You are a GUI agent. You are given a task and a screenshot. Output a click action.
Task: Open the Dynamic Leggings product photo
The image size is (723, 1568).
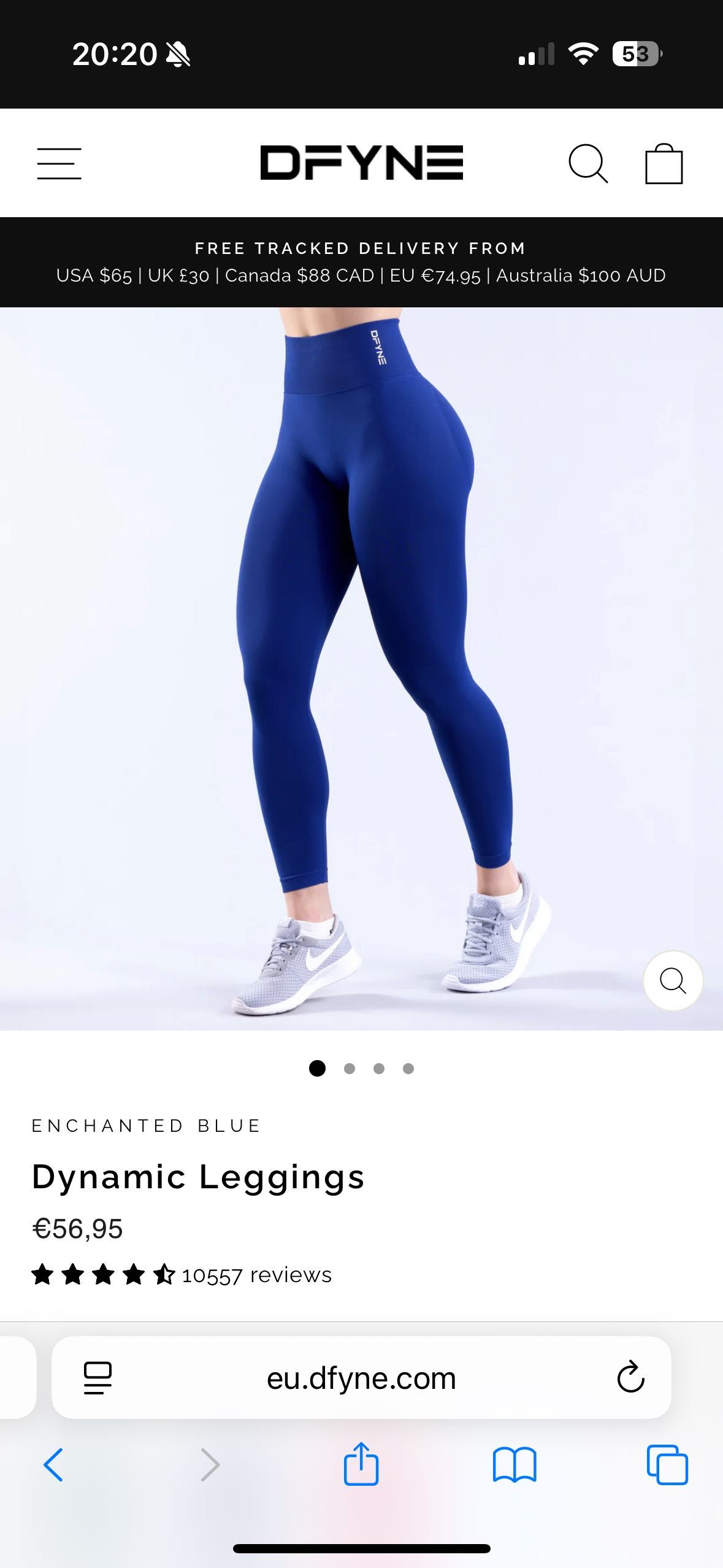(361, 669)
